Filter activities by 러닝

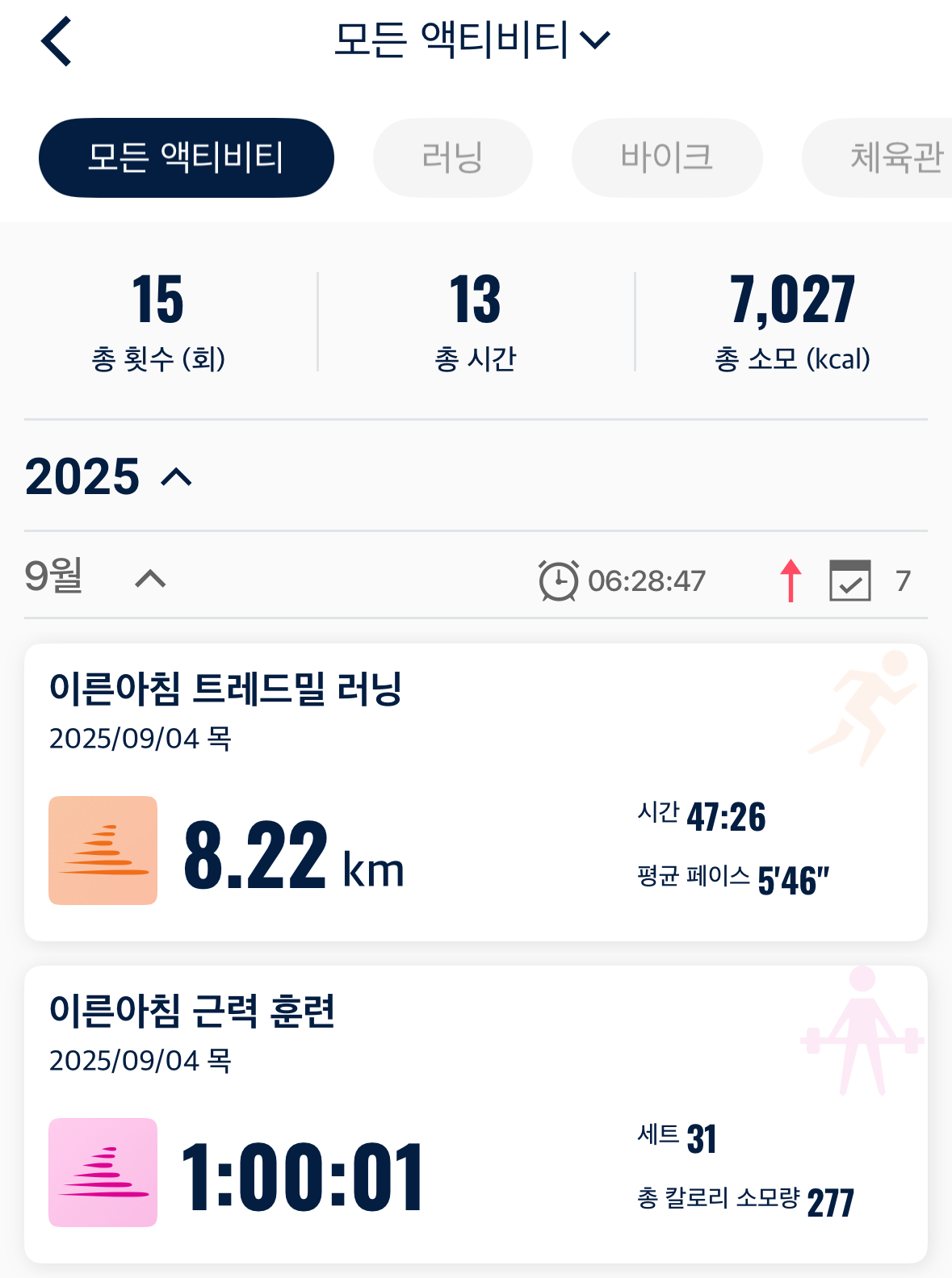452,157
